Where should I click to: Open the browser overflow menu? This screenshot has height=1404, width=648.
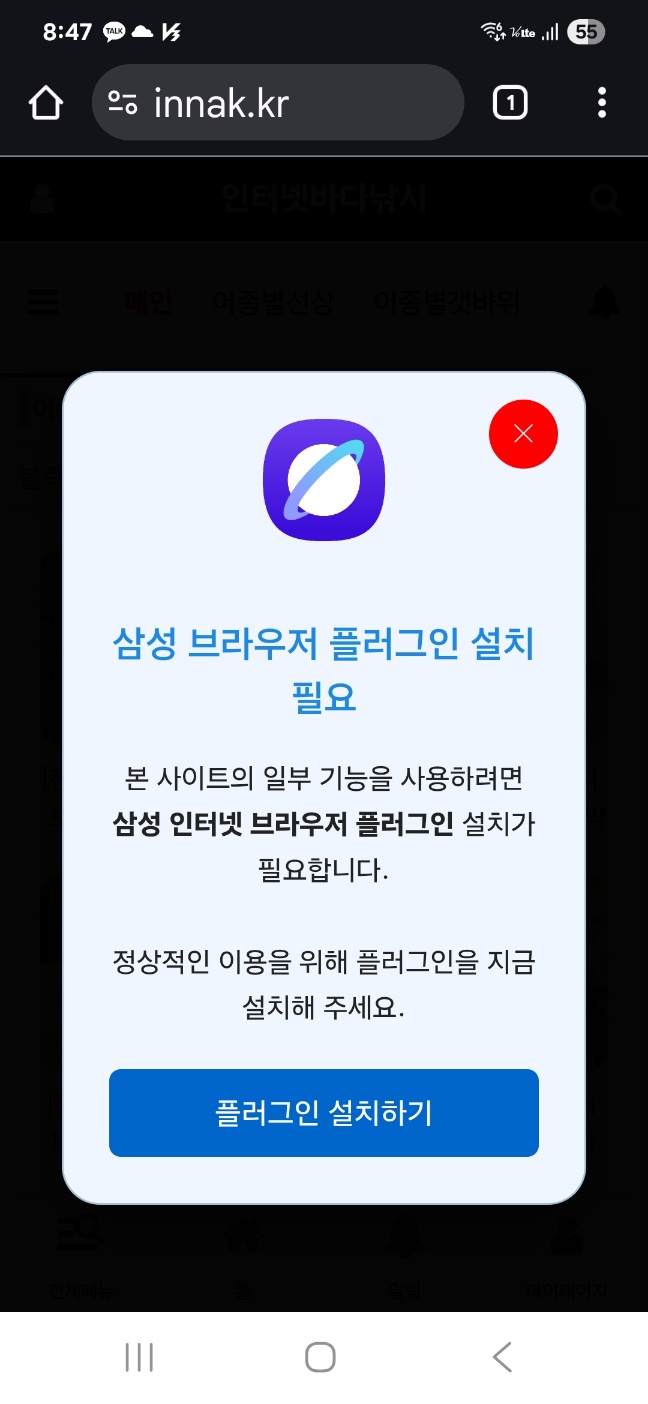click(x=601, y=103)
